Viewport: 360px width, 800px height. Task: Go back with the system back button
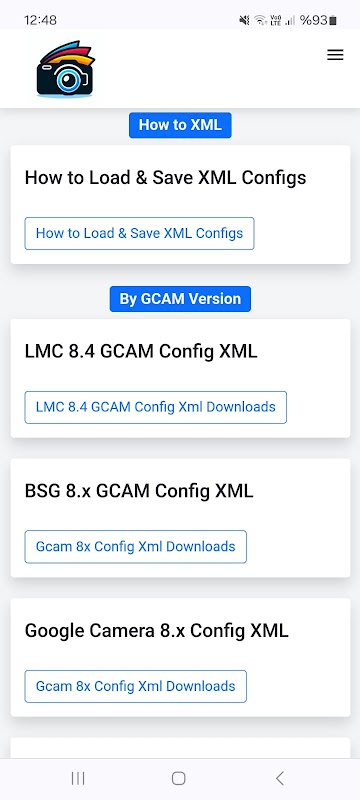279,778
